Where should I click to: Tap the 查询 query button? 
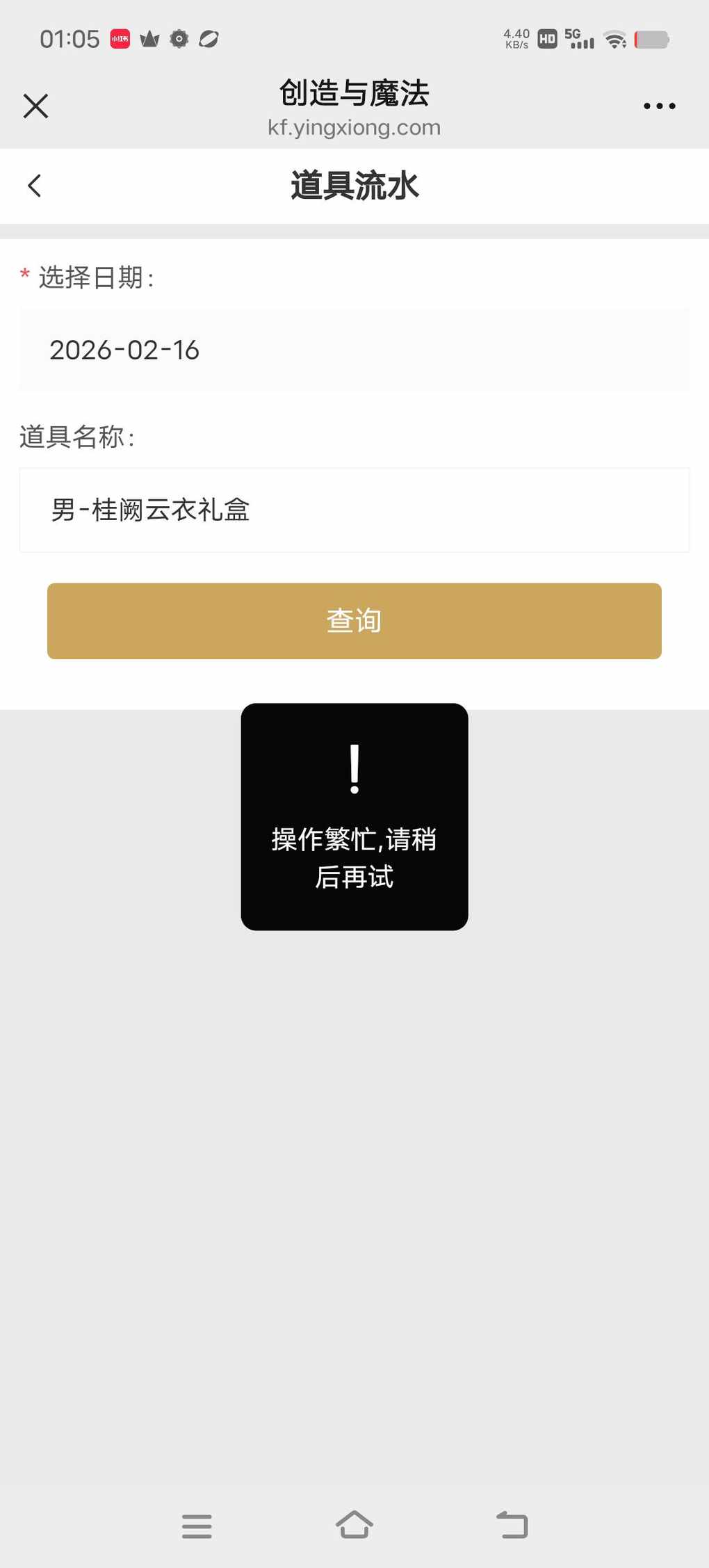(354, 620)
